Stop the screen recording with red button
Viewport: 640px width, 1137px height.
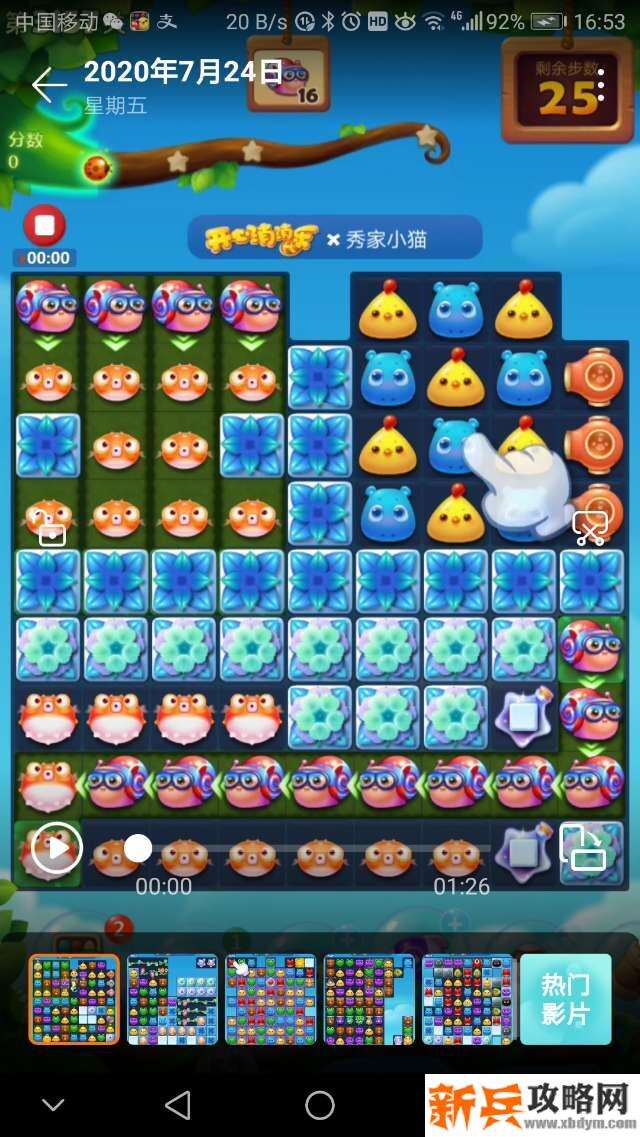click(44, 225)
